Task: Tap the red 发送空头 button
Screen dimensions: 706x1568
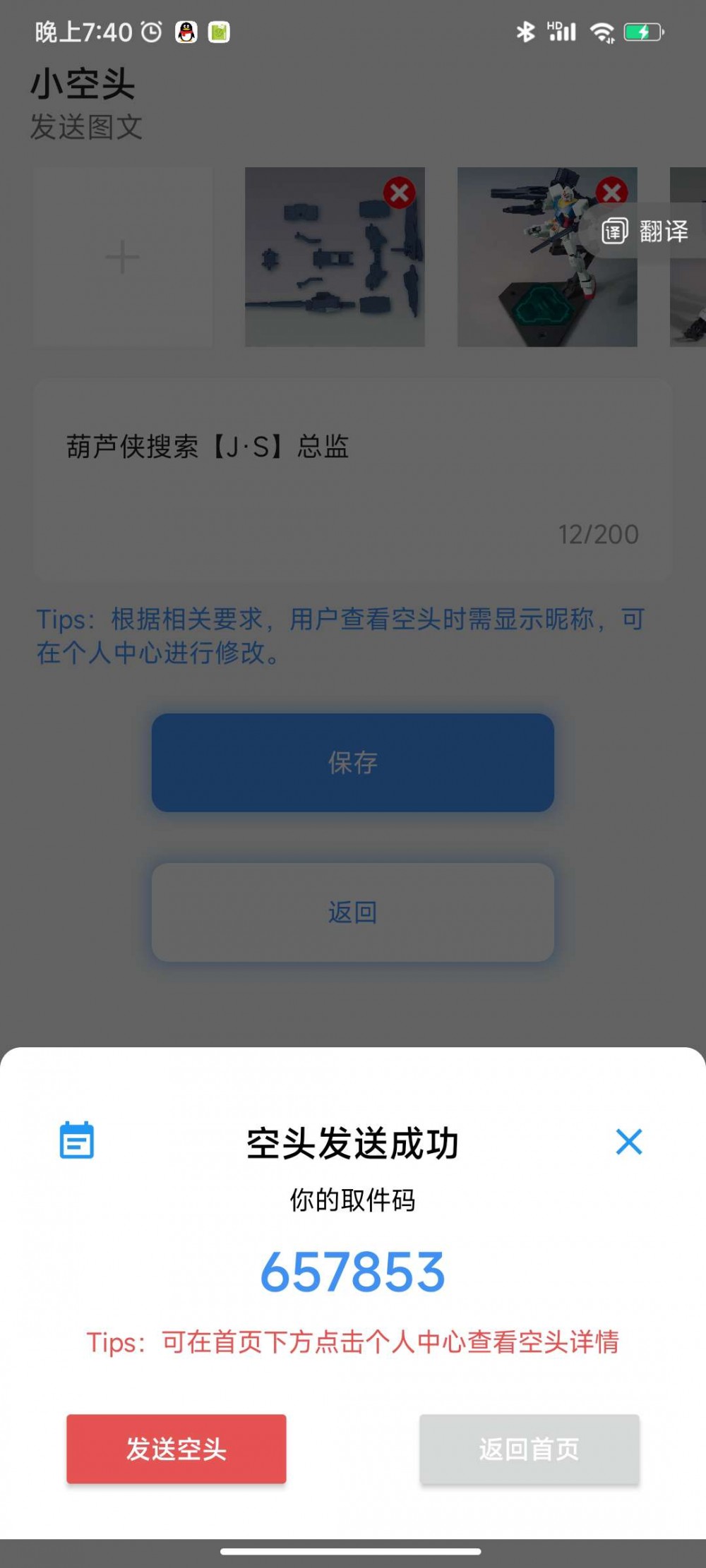Action: [176, 1449]
